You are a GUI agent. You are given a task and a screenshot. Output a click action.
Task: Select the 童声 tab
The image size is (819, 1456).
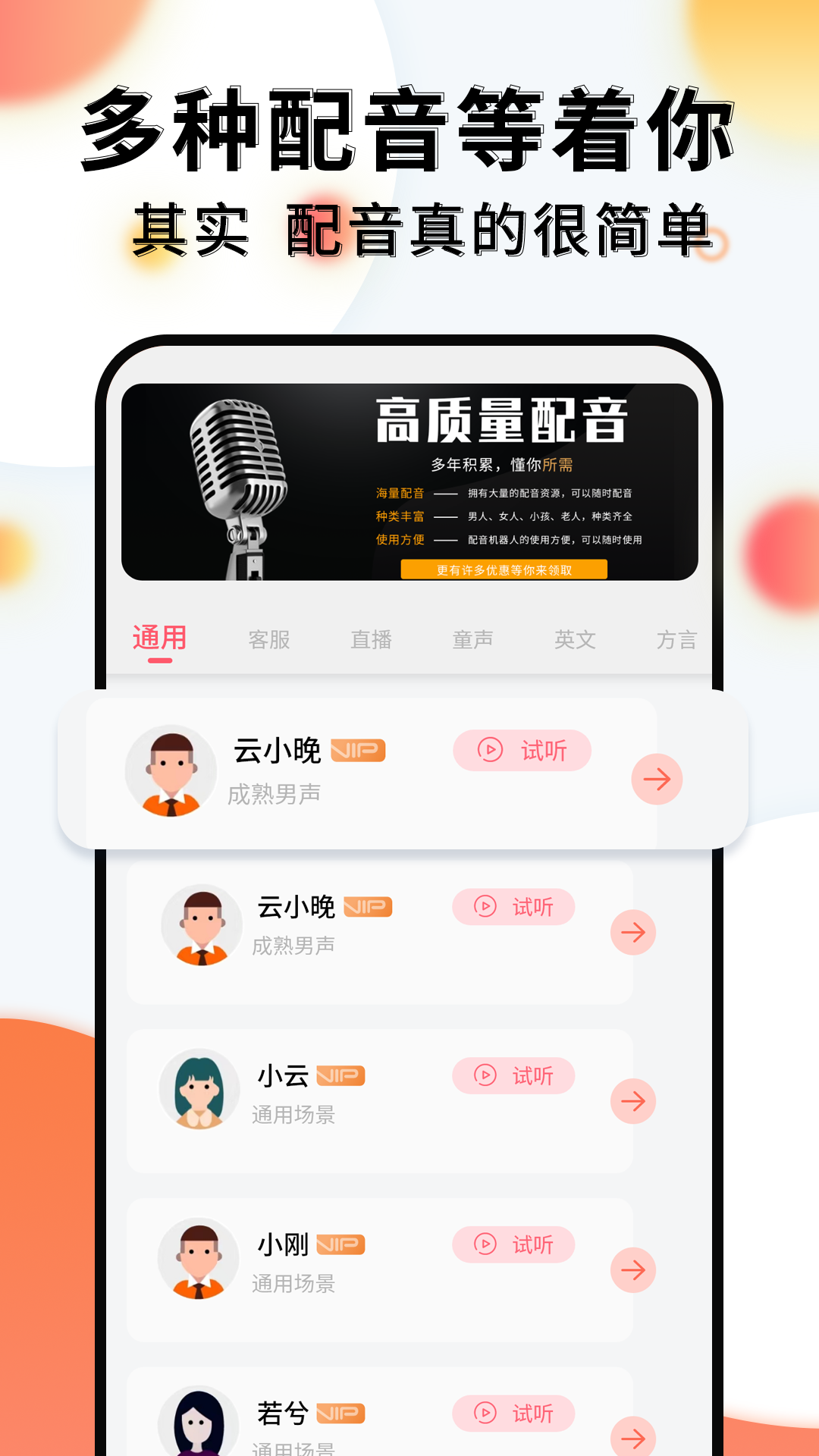coord(472,641)
